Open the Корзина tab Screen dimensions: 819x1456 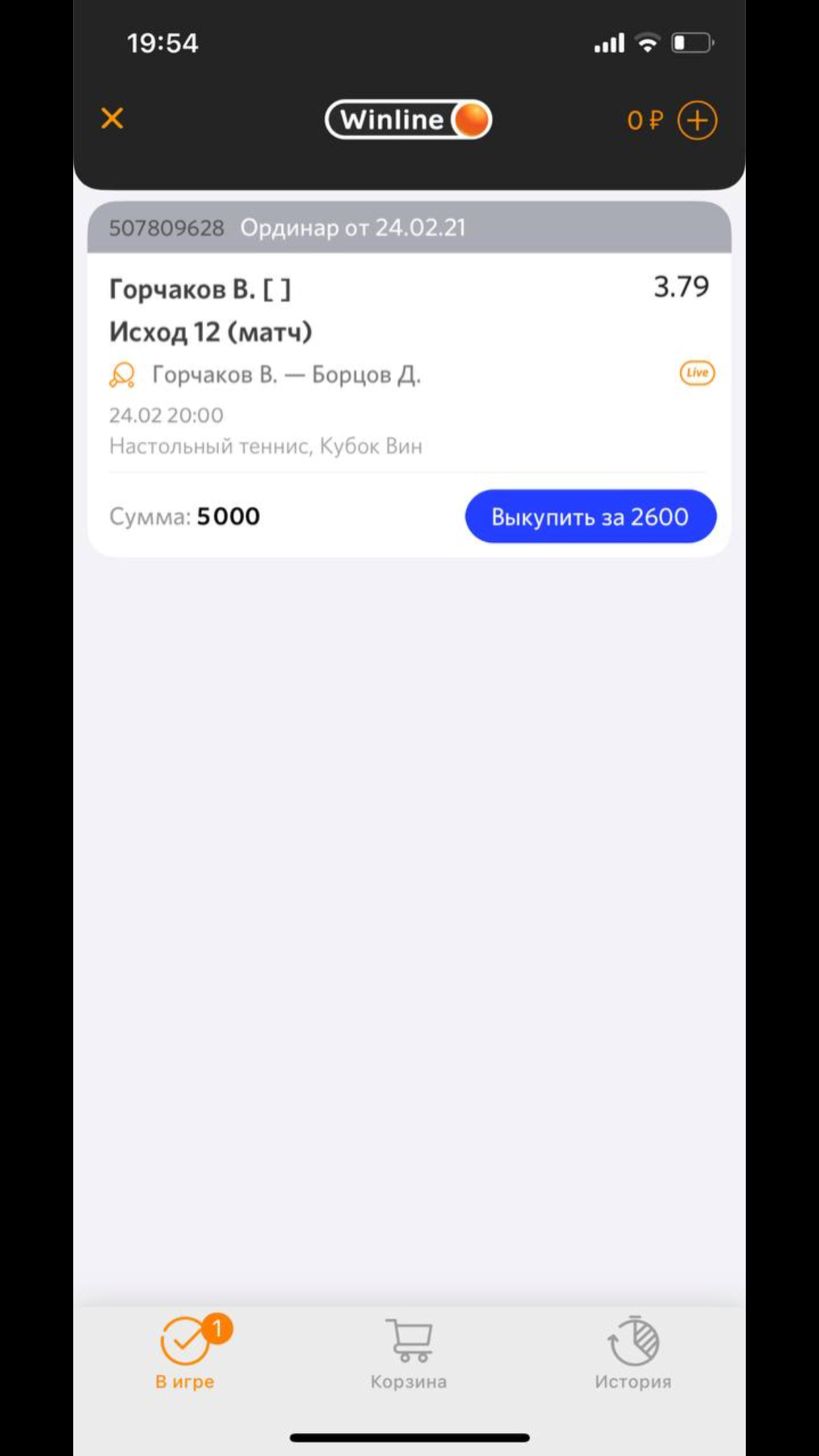tap(409, 1352)
